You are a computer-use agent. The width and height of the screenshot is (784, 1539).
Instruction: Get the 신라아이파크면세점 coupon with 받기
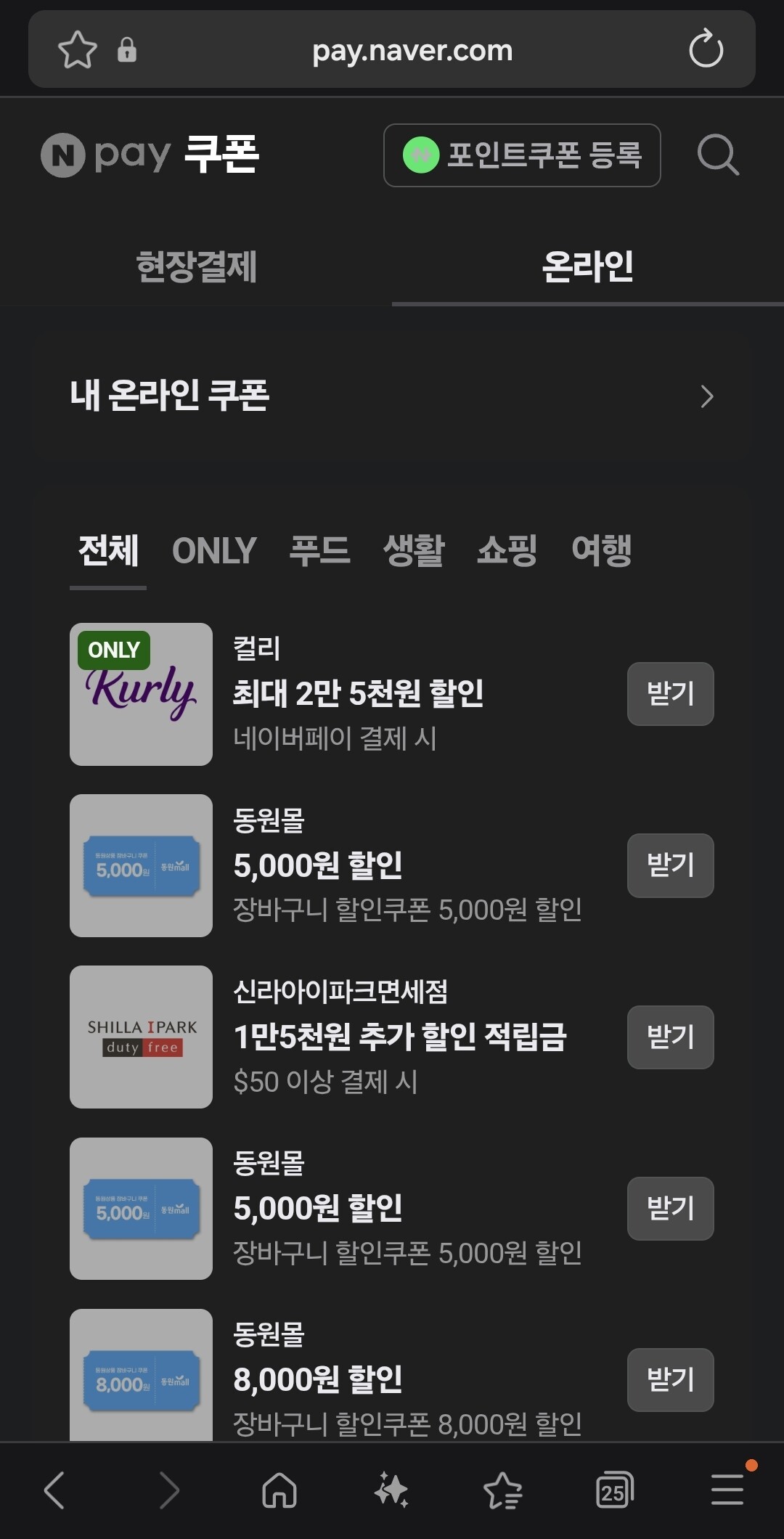[670, 1037]
